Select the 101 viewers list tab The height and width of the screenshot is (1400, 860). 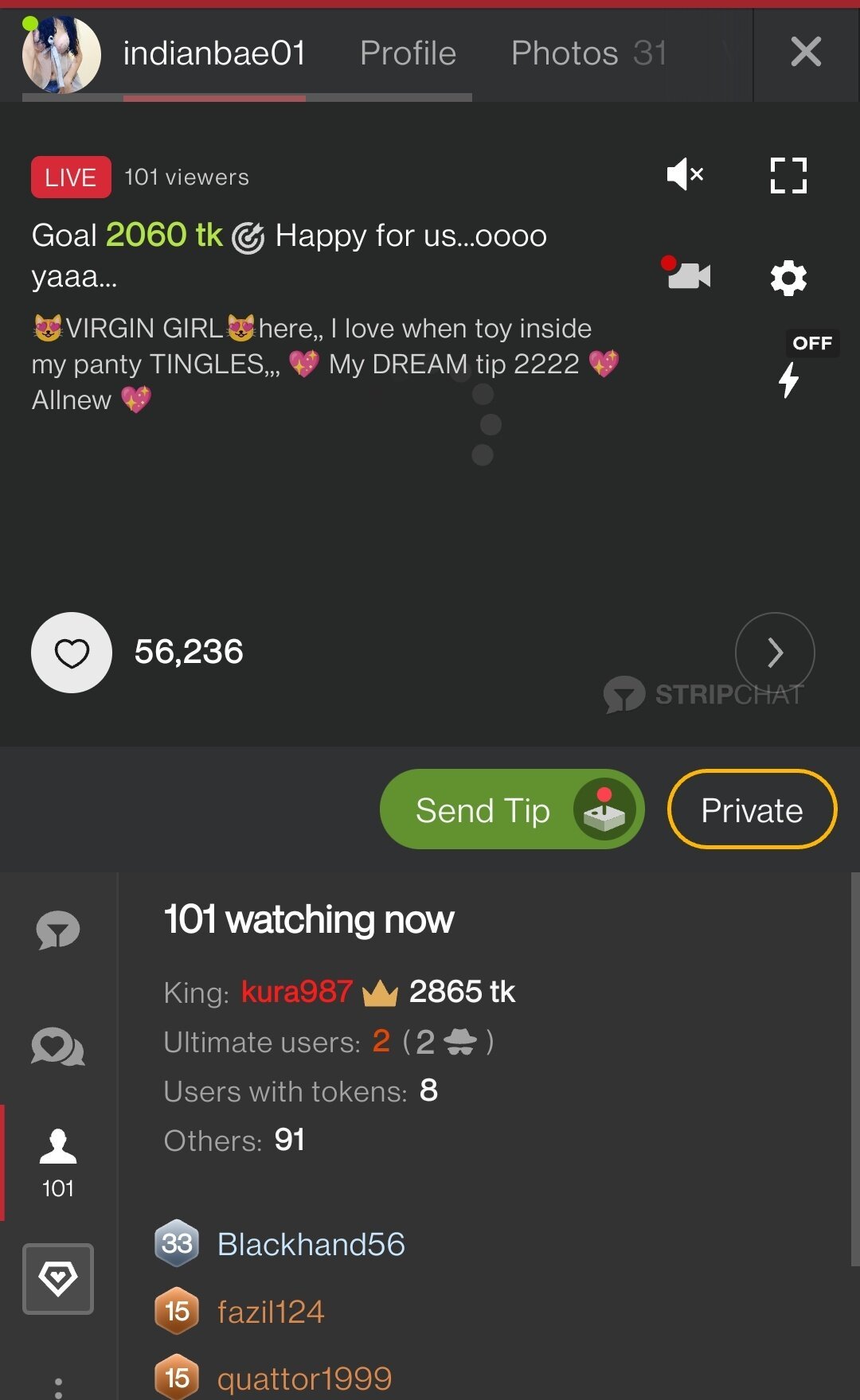[58, 1162]
